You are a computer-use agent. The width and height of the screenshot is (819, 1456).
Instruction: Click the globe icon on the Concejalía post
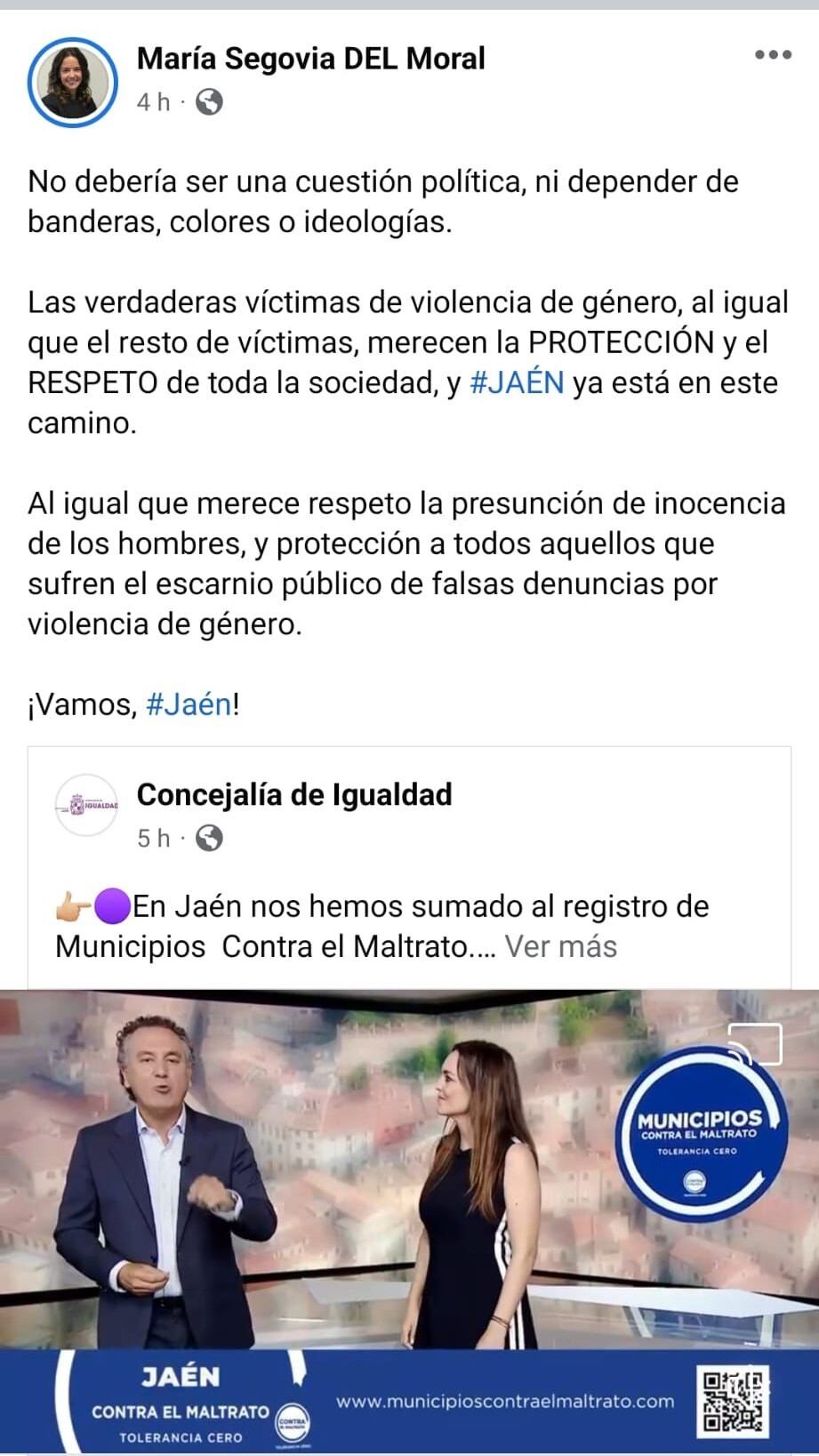click(207, 840)
